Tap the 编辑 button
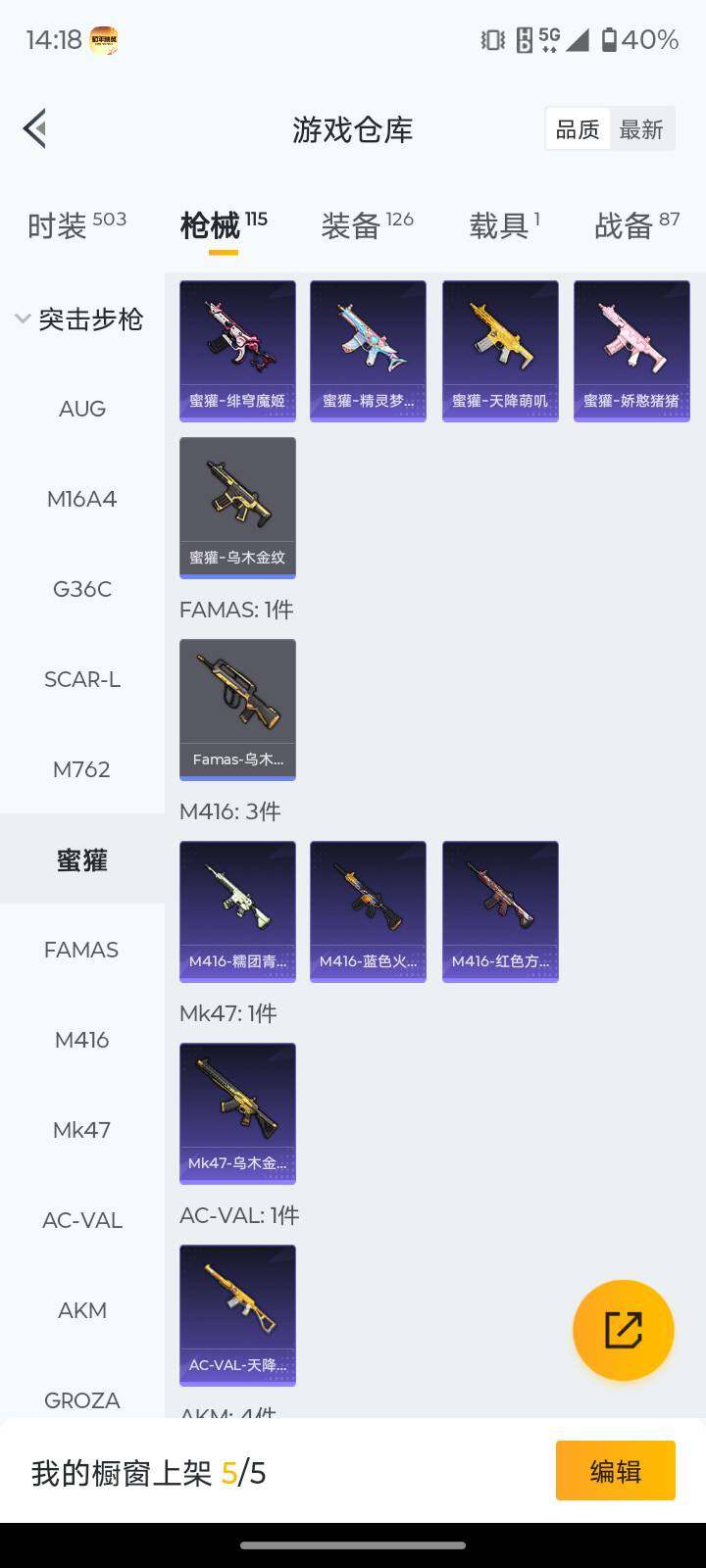The height and width of the screenshot is (1568, 706). [x=615, y=1470]
